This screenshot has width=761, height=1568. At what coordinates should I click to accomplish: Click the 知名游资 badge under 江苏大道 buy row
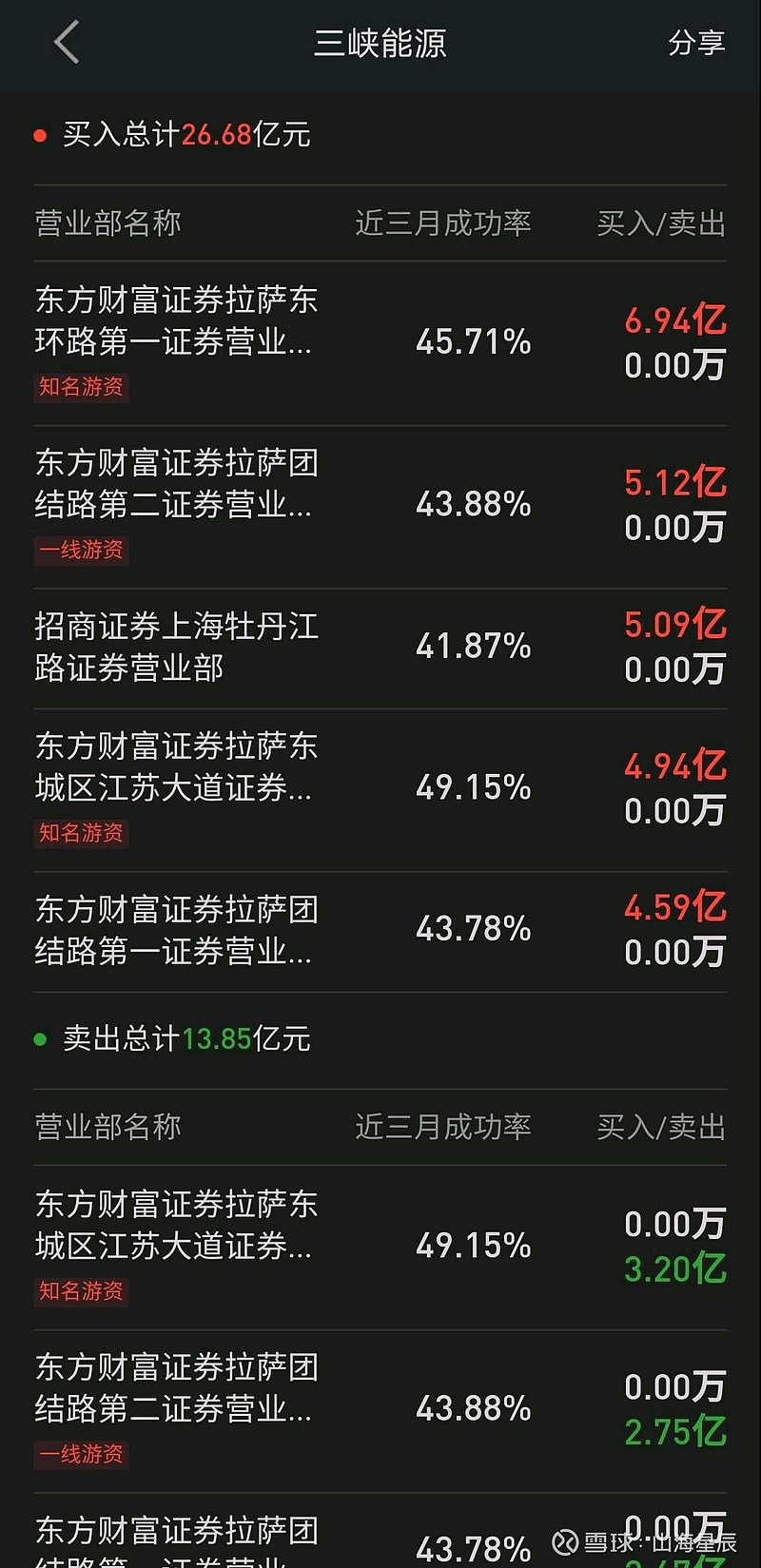81,834
